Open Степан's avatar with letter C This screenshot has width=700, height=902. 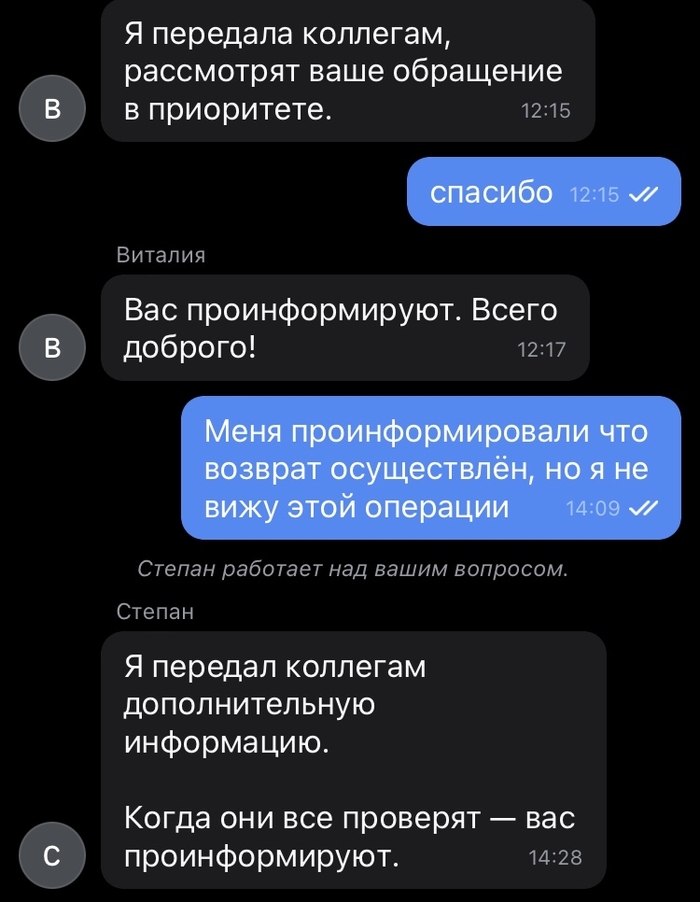point(54,857)
